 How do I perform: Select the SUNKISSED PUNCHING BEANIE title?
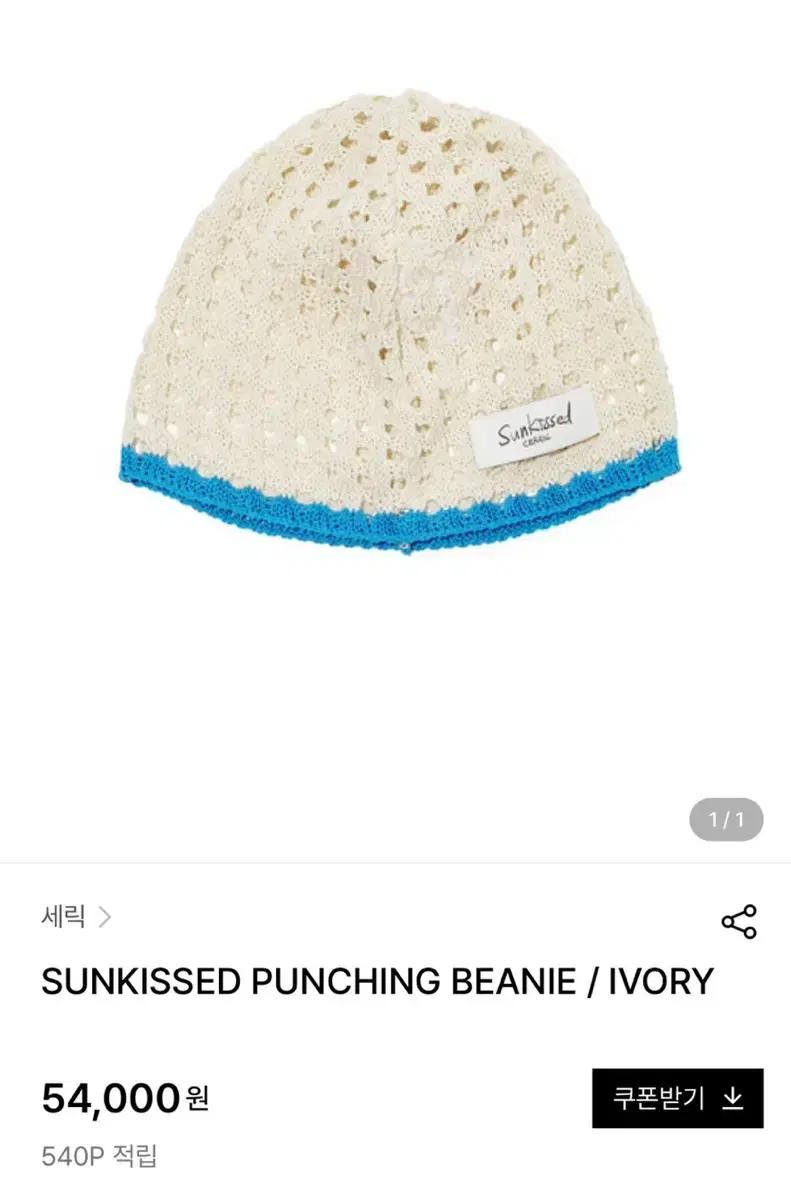click(x=377, y=981)
